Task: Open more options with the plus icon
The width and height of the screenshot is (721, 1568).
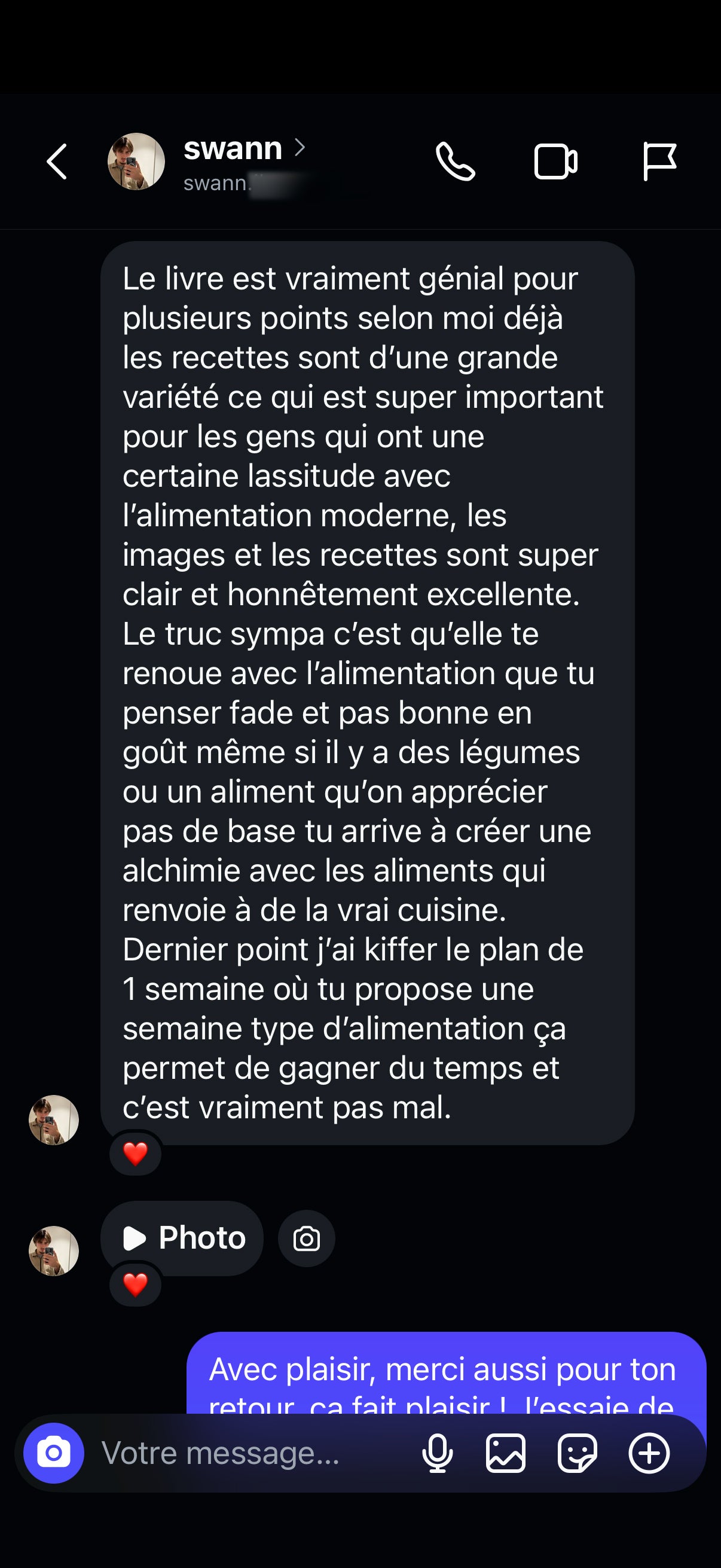Action: [x=649, y=1453]
